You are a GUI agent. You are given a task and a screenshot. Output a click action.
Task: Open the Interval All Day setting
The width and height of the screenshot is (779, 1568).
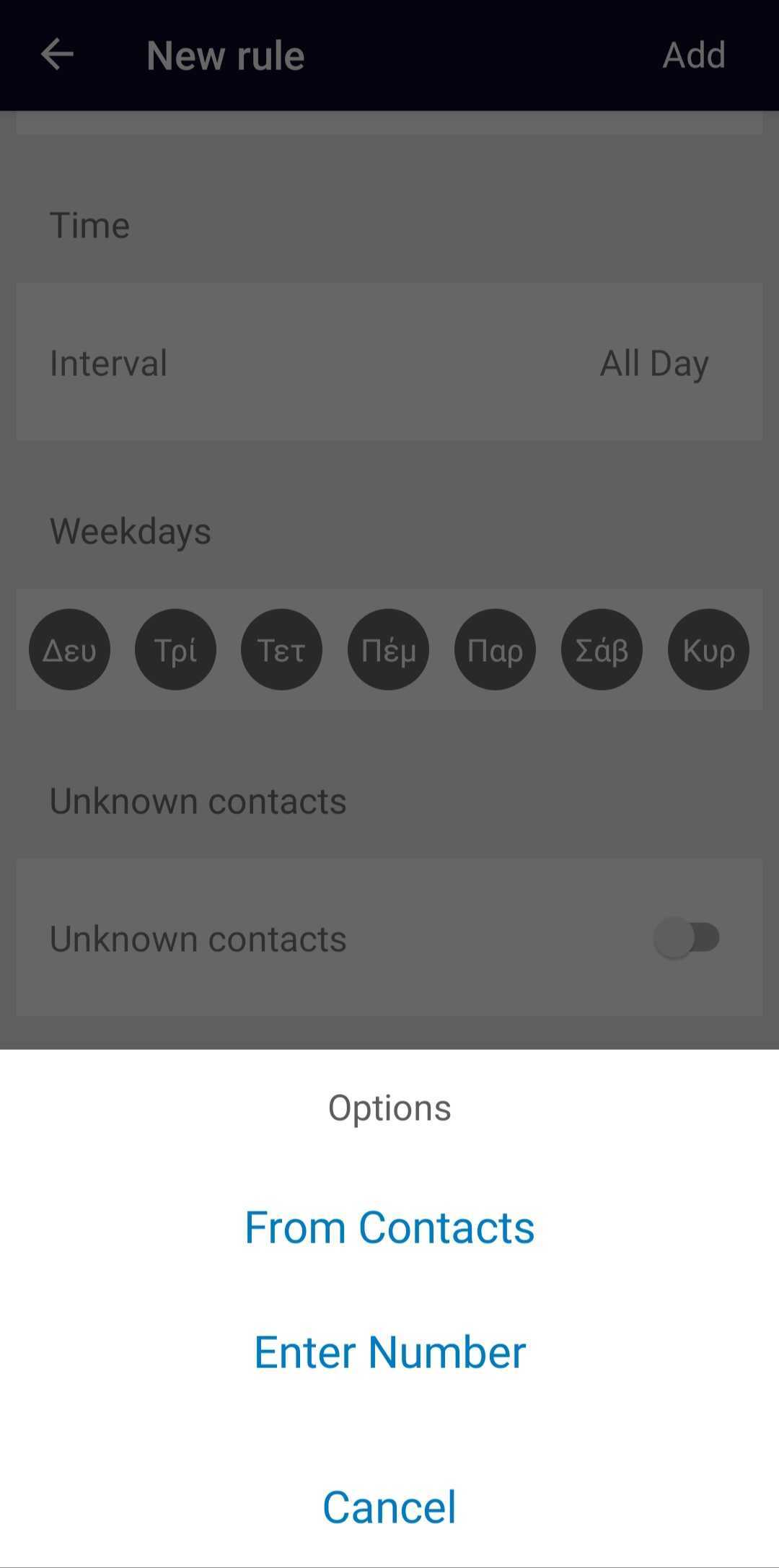389,362
